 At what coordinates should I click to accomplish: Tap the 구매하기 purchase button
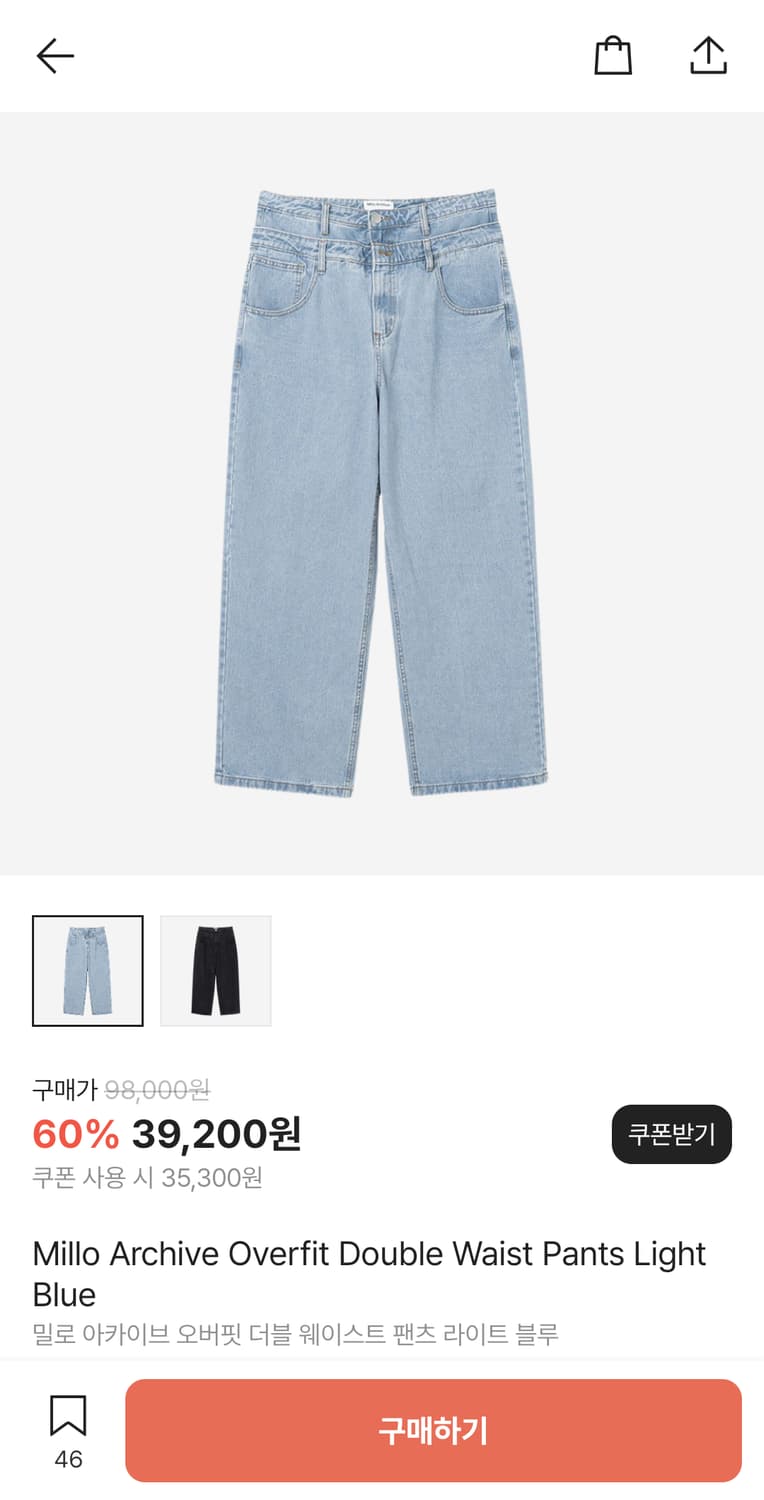tap(433, 1430)
